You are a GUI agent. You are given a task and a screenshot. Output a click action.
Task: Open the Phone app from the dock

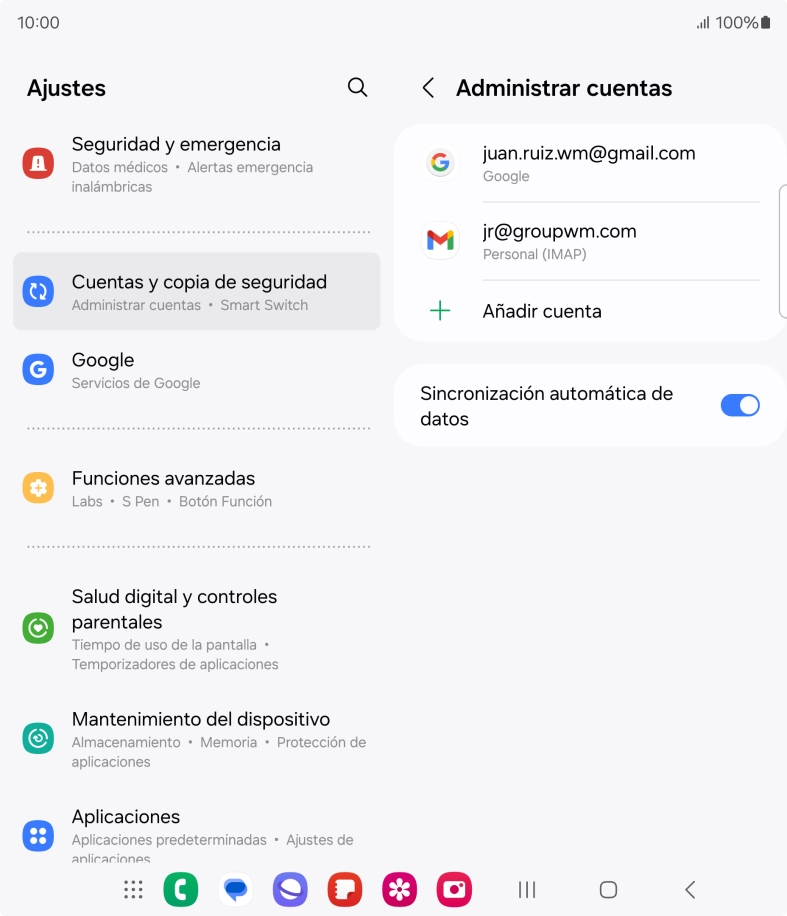(181, 888)
